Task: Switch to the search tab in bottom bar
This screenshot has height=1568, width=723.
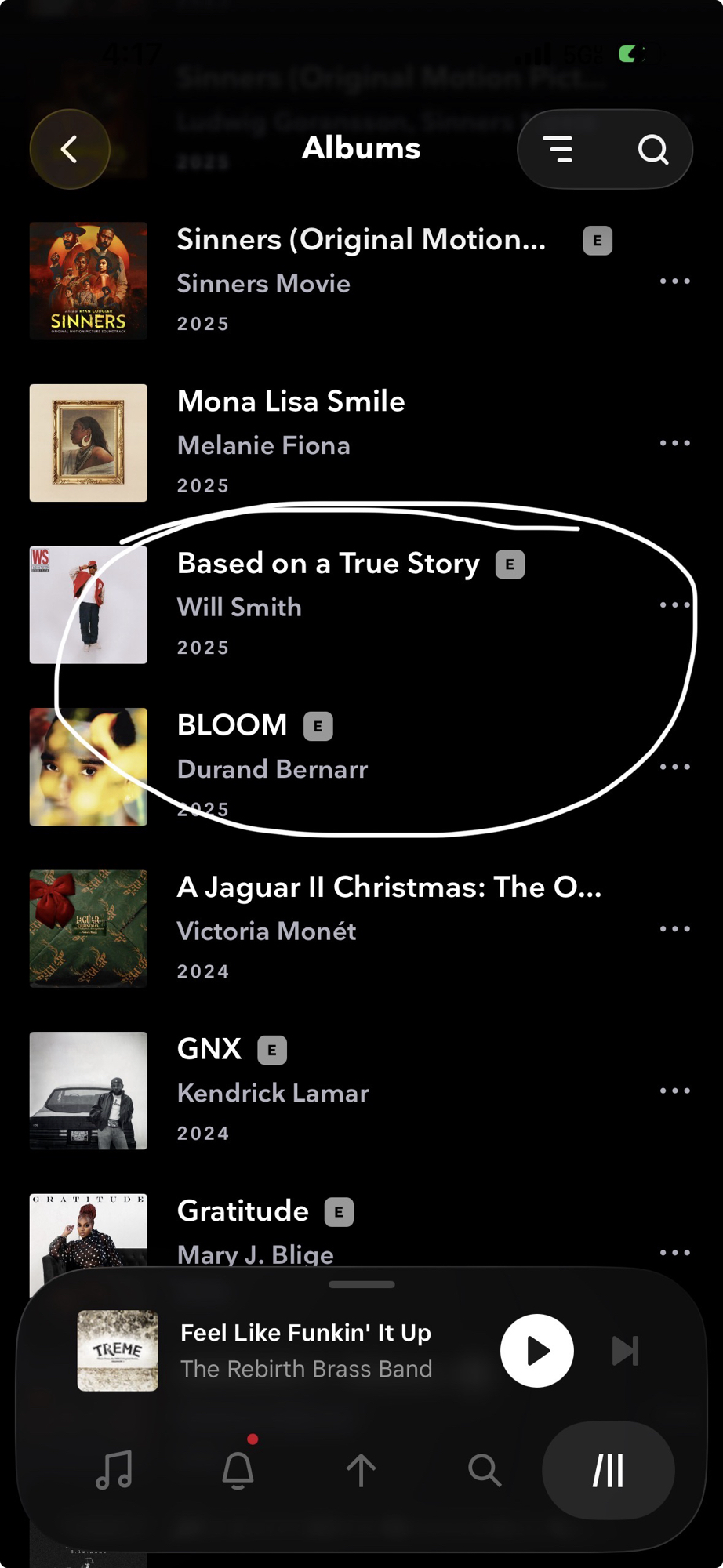Action: click(x=485, y=1470)
